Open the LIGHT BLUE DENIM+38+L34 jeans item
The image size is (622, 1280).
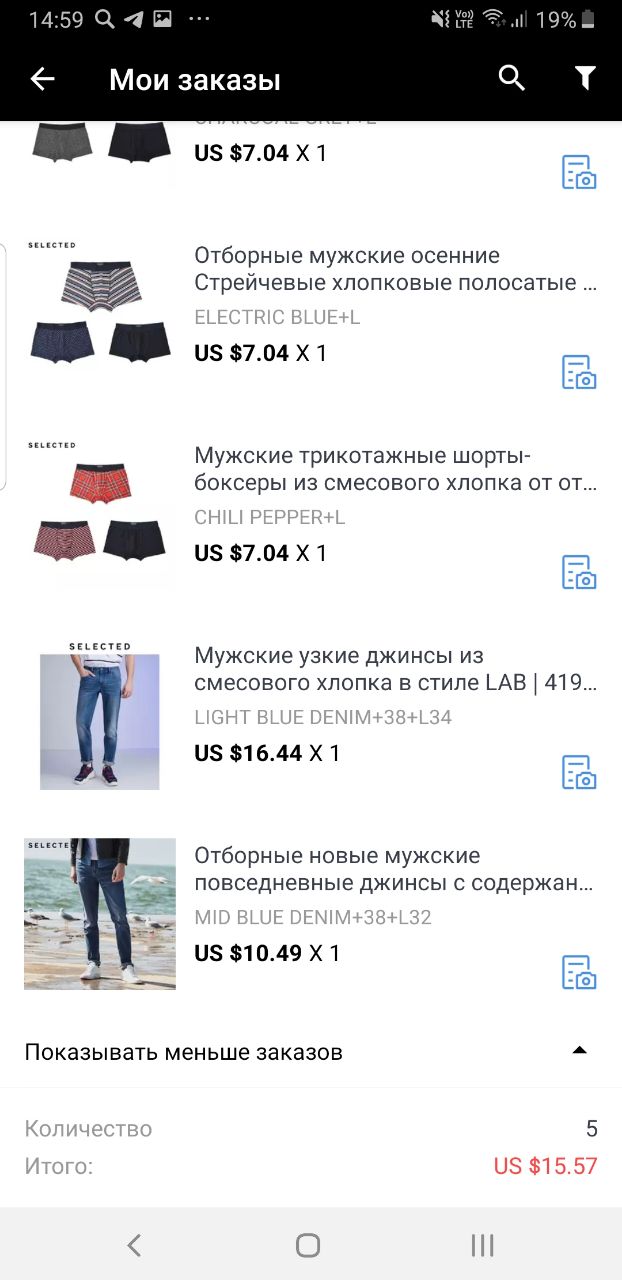click(395, 670)
